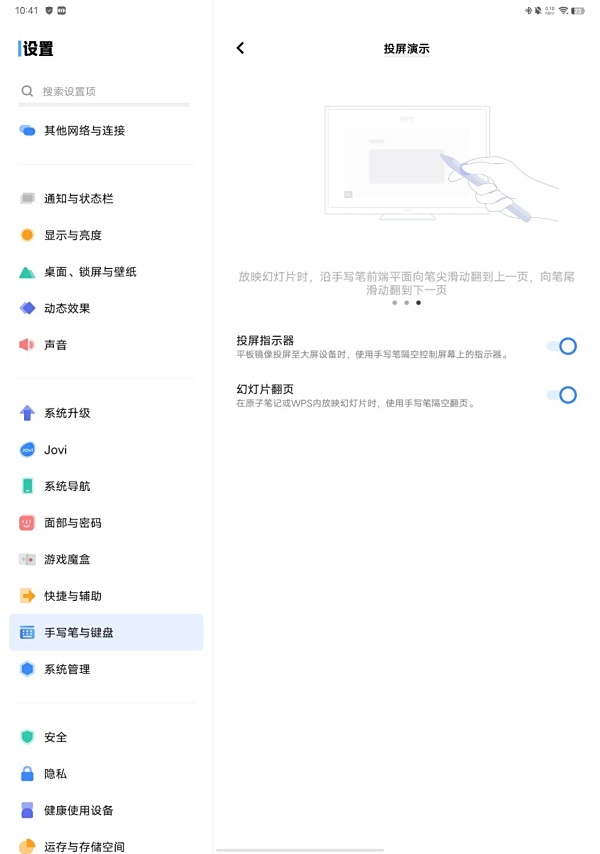Open 通知与状态栏 settings
This screenshot has height=854, width=600.
pyautogui.click(x=78, y=198)
